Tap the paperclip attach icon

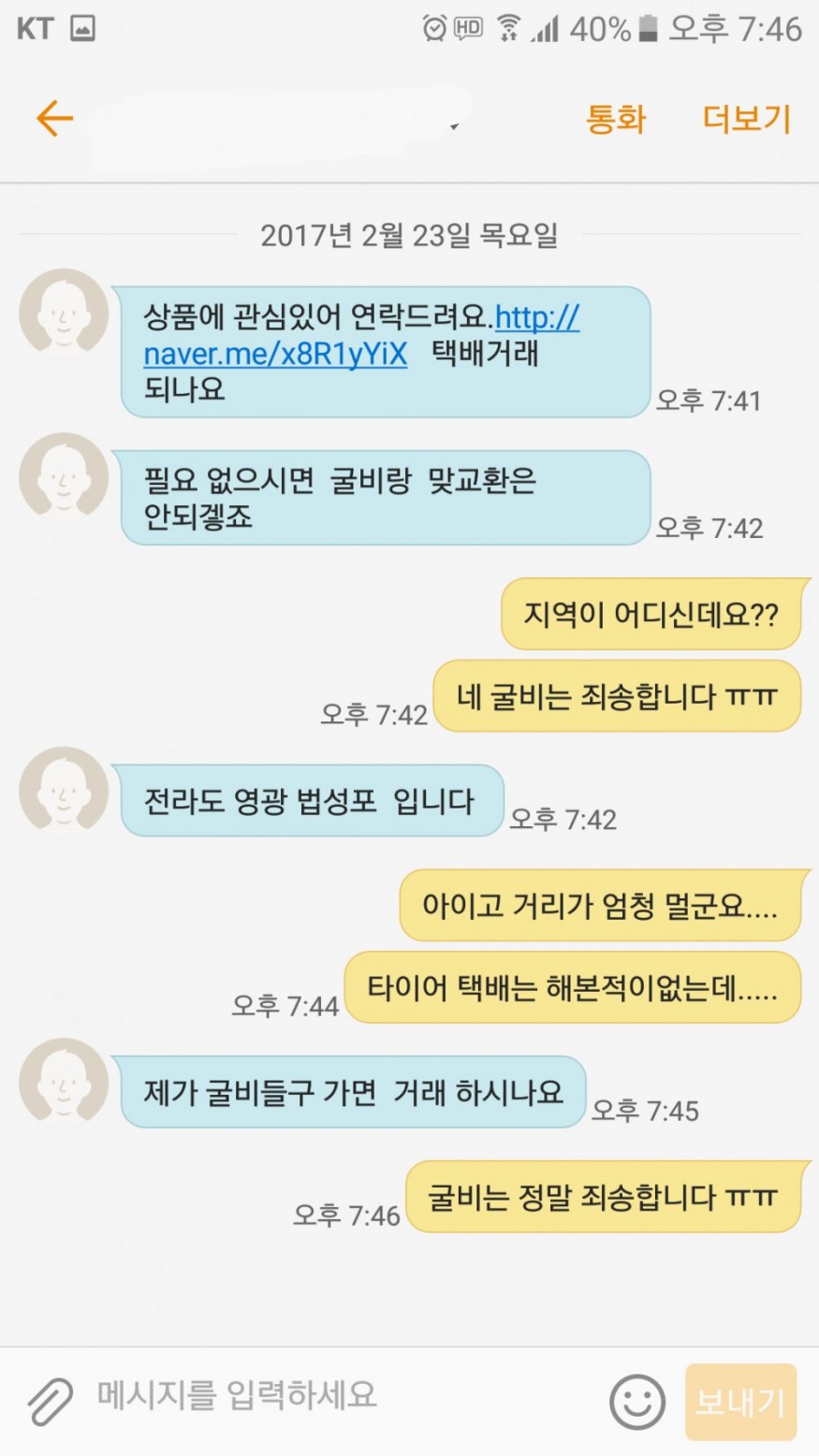coord(49,1401)
